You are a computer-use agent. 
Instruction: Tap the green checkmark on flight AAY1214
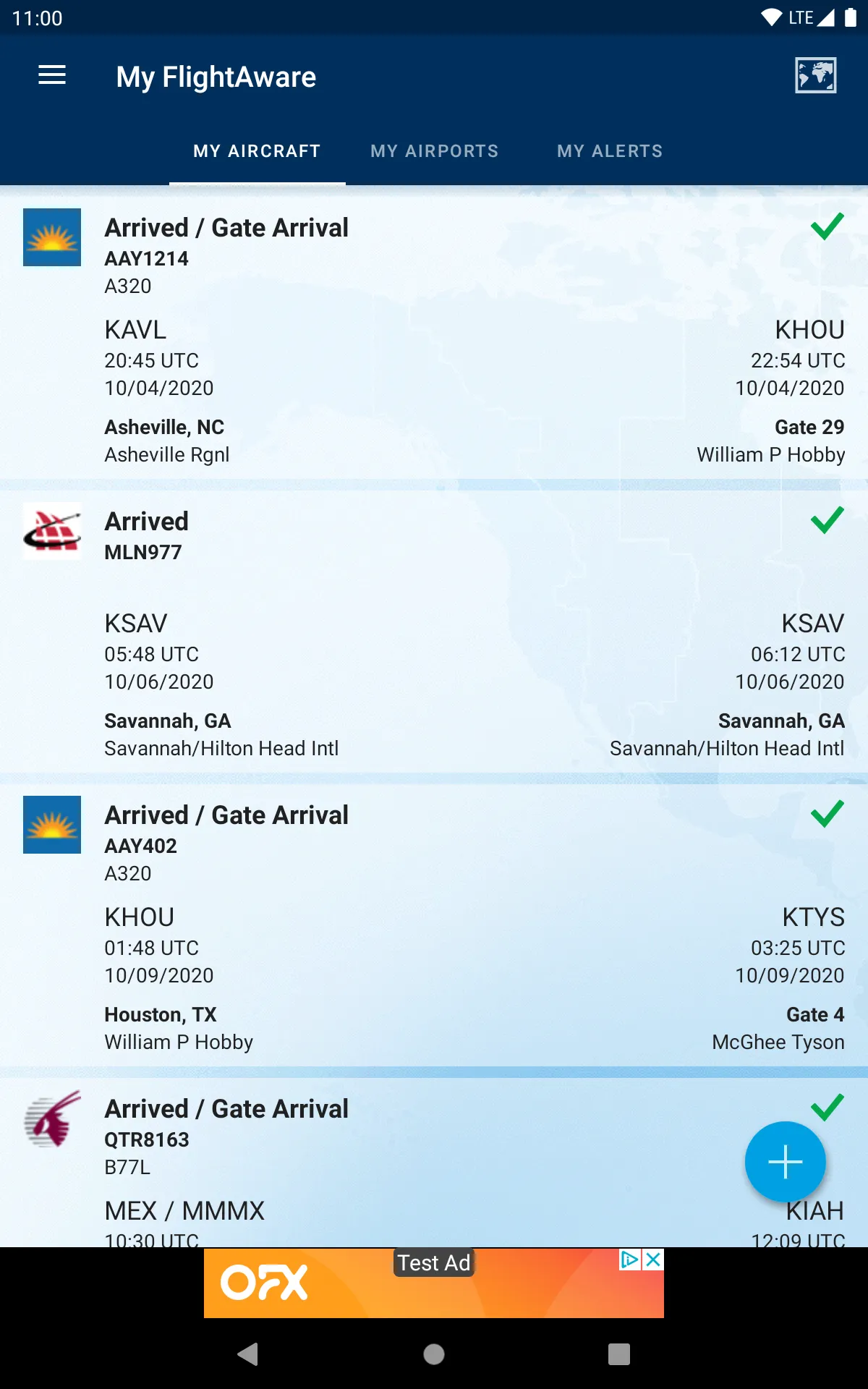(827, 228)
